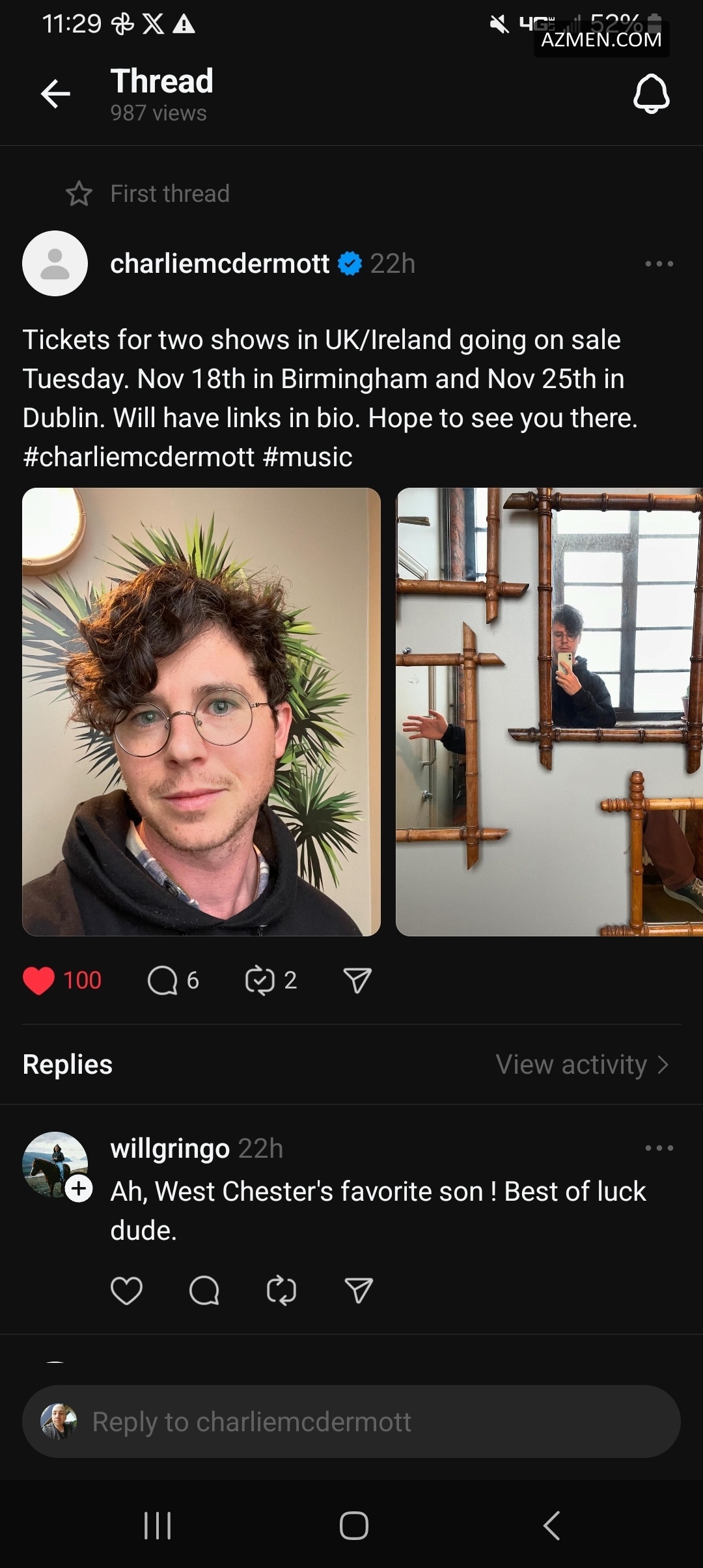The image size is (703, 1568).
Task: Open the #music hashtag
Action: pyautogui.click(x=308, y=458)
